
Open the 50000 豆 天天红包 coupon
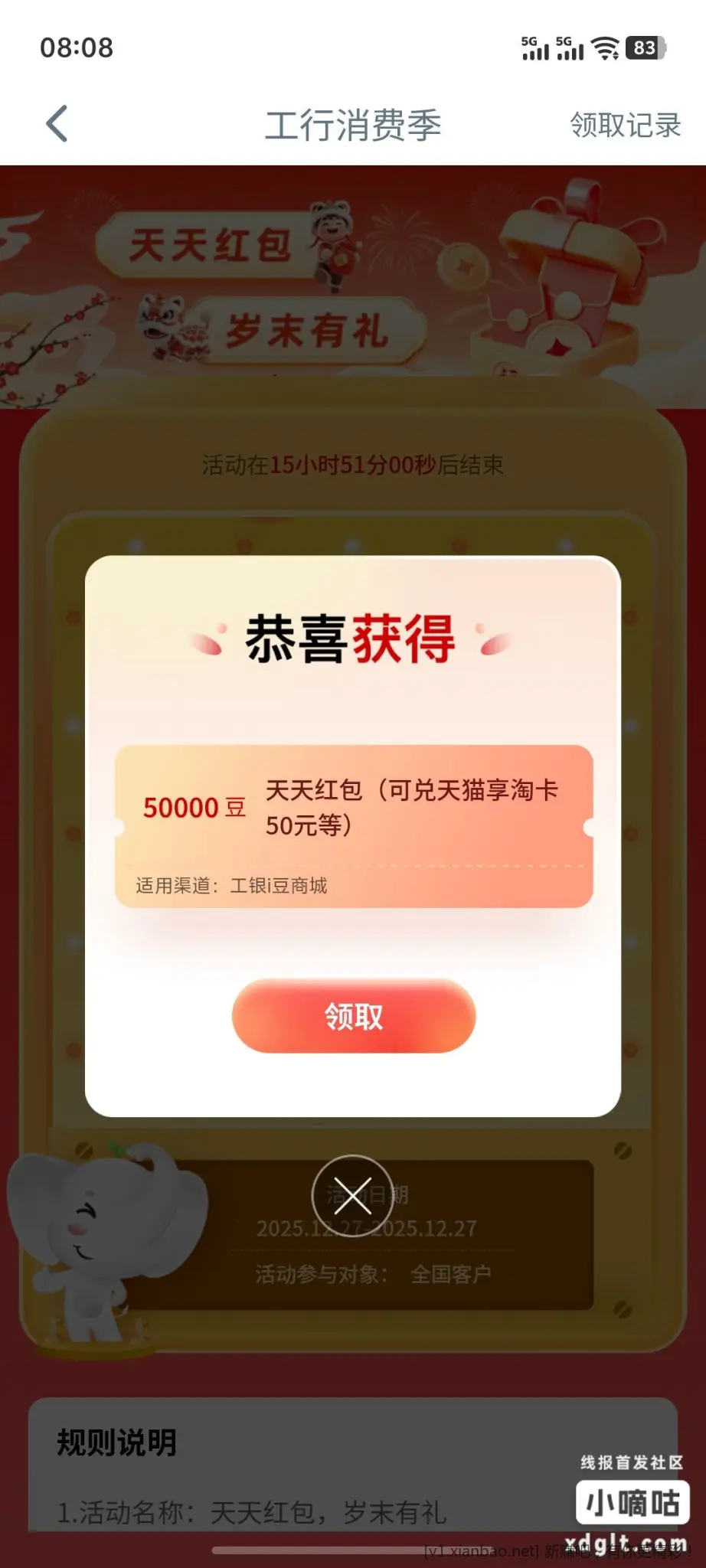354,825
